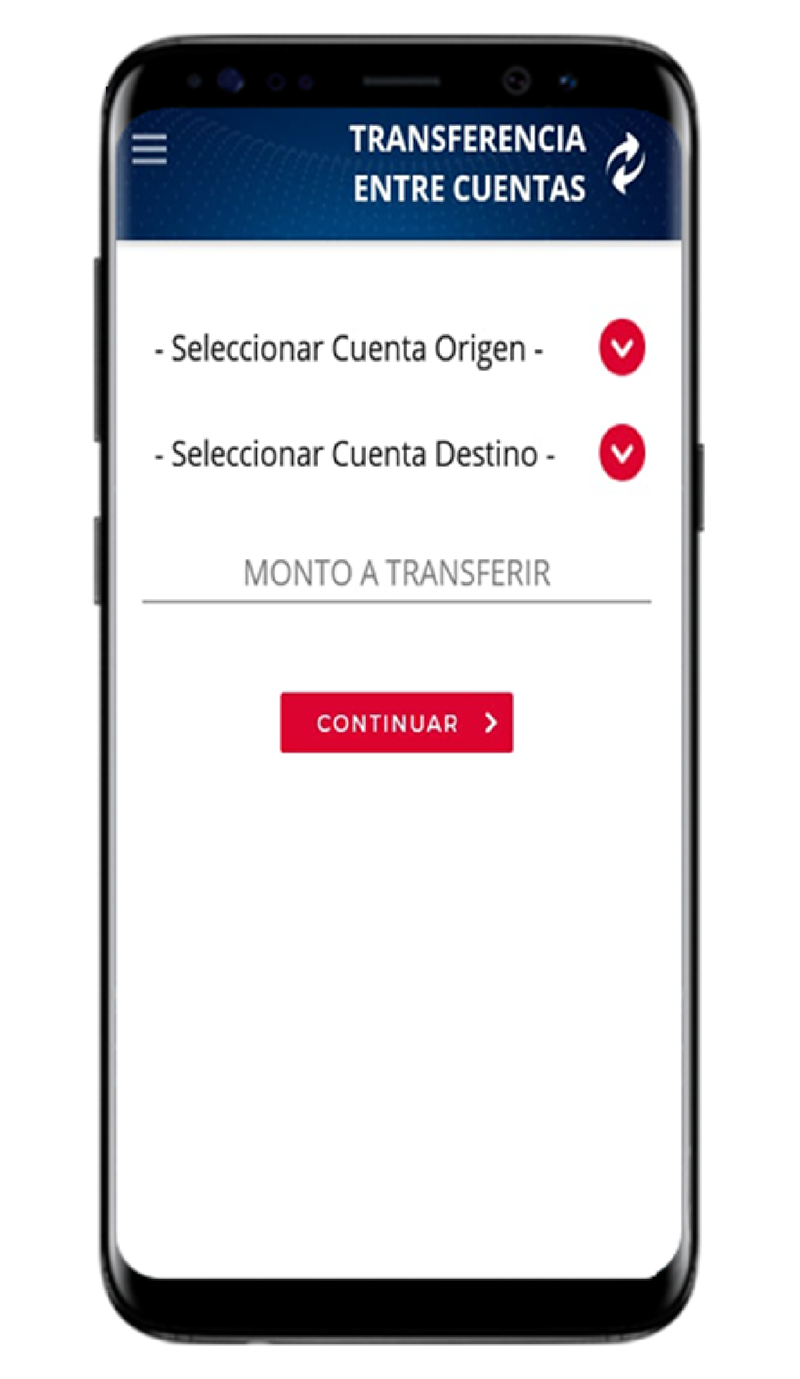800x1379 pixels.
Task: Tap the Continuar button
Action: [397, 723]
